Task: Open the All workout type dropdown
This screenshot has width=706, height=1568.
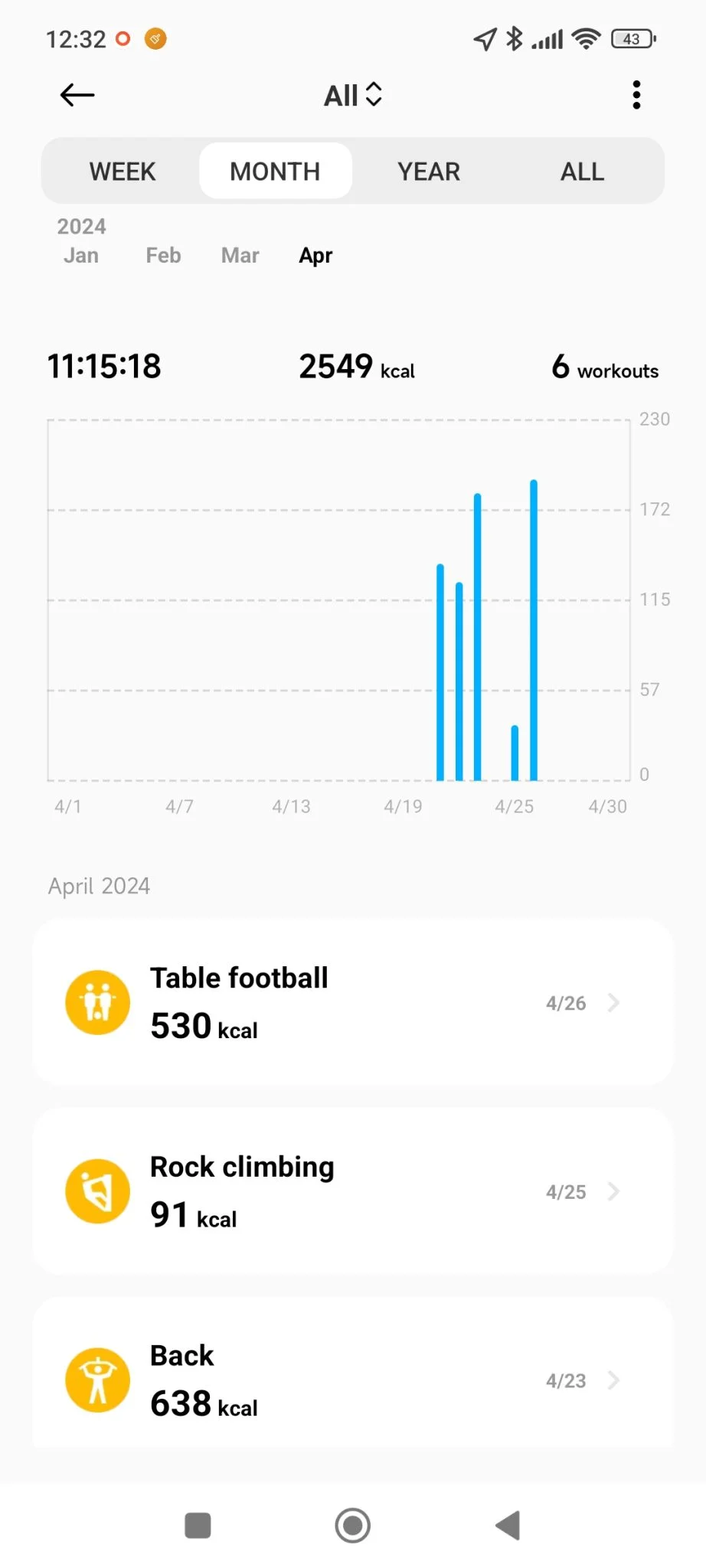Action: pyautogui.click(x=352, y=96)
